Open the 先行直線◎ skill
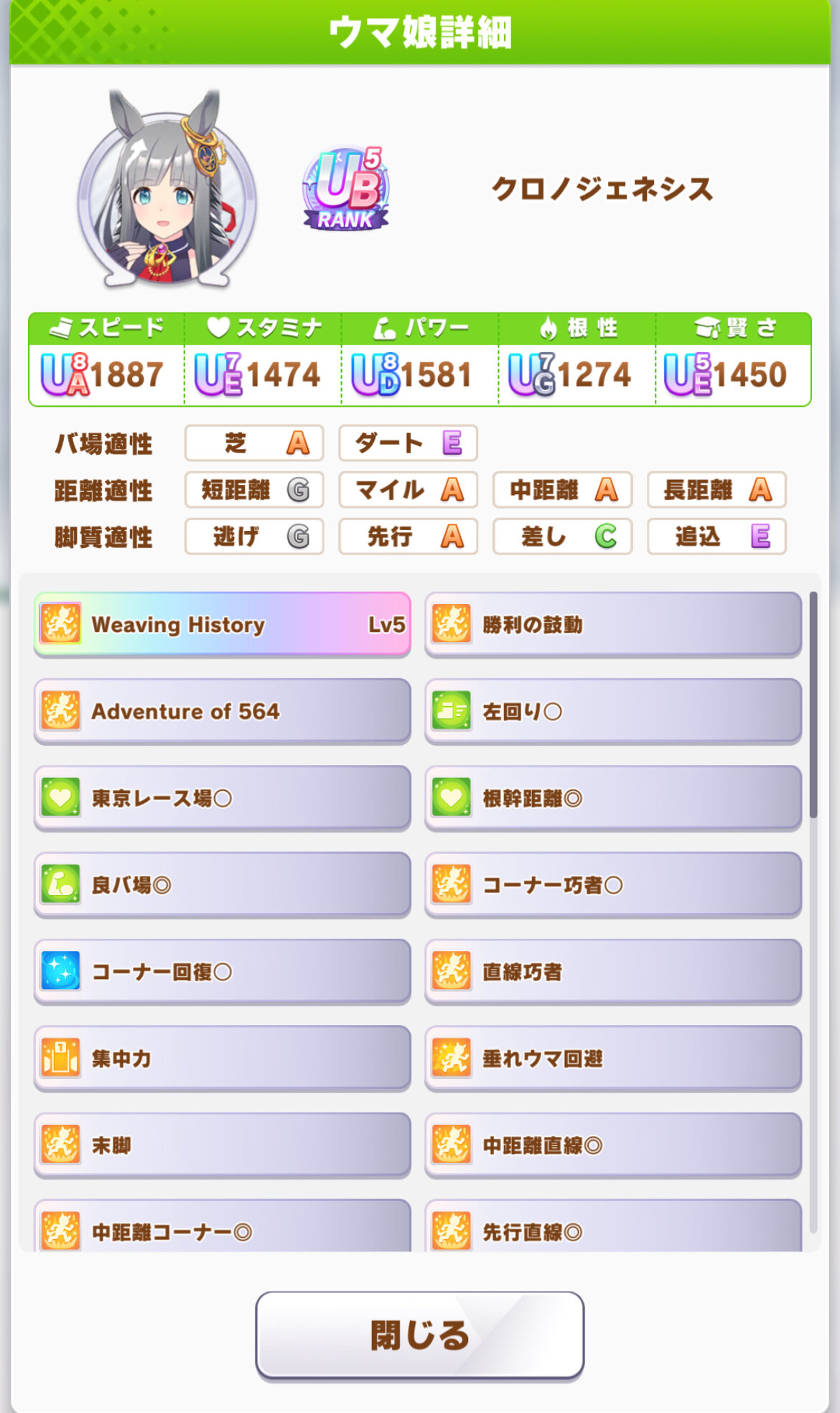Screen dimensions: 840x1413 tap(613, 1226)
